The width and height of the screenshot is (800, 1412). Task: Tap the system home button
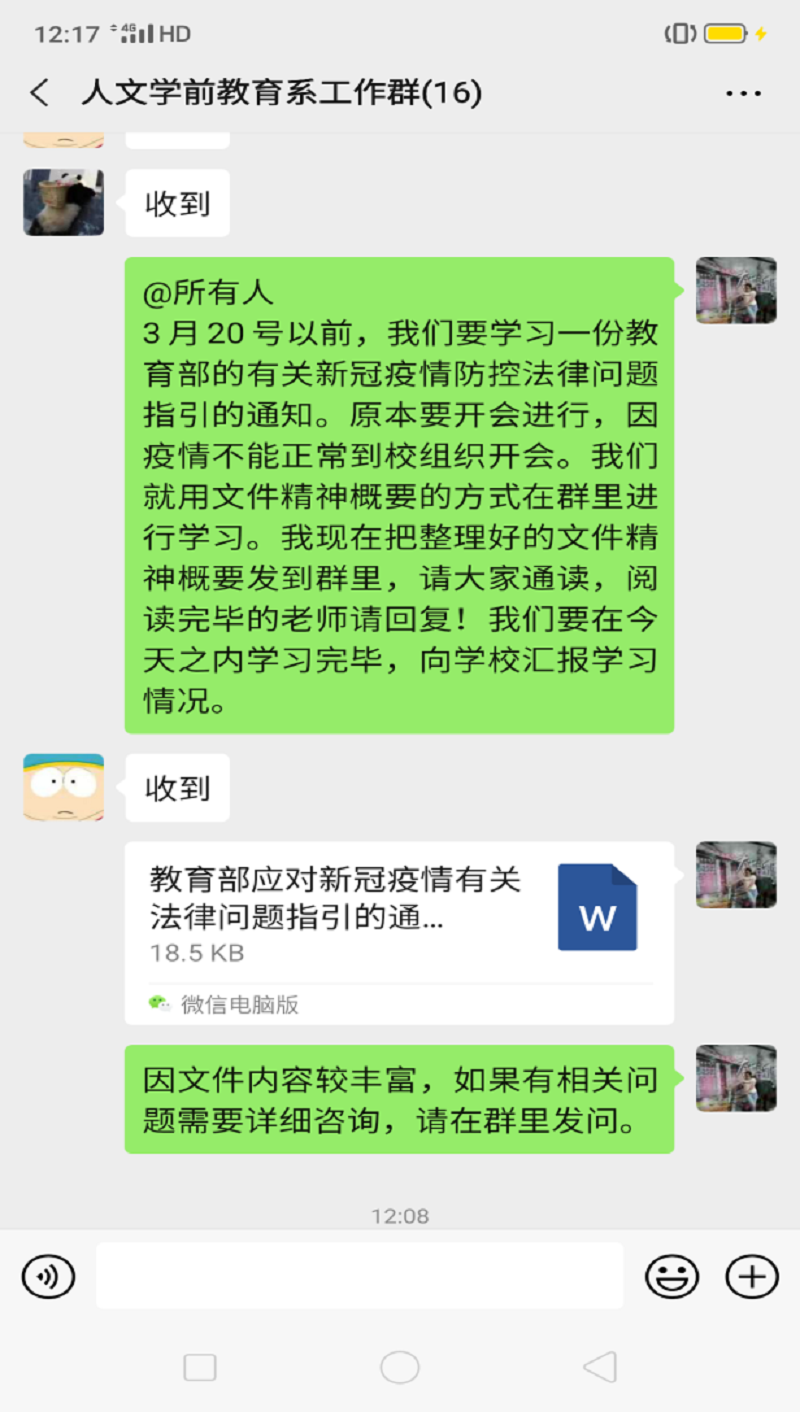point(399,1367)
